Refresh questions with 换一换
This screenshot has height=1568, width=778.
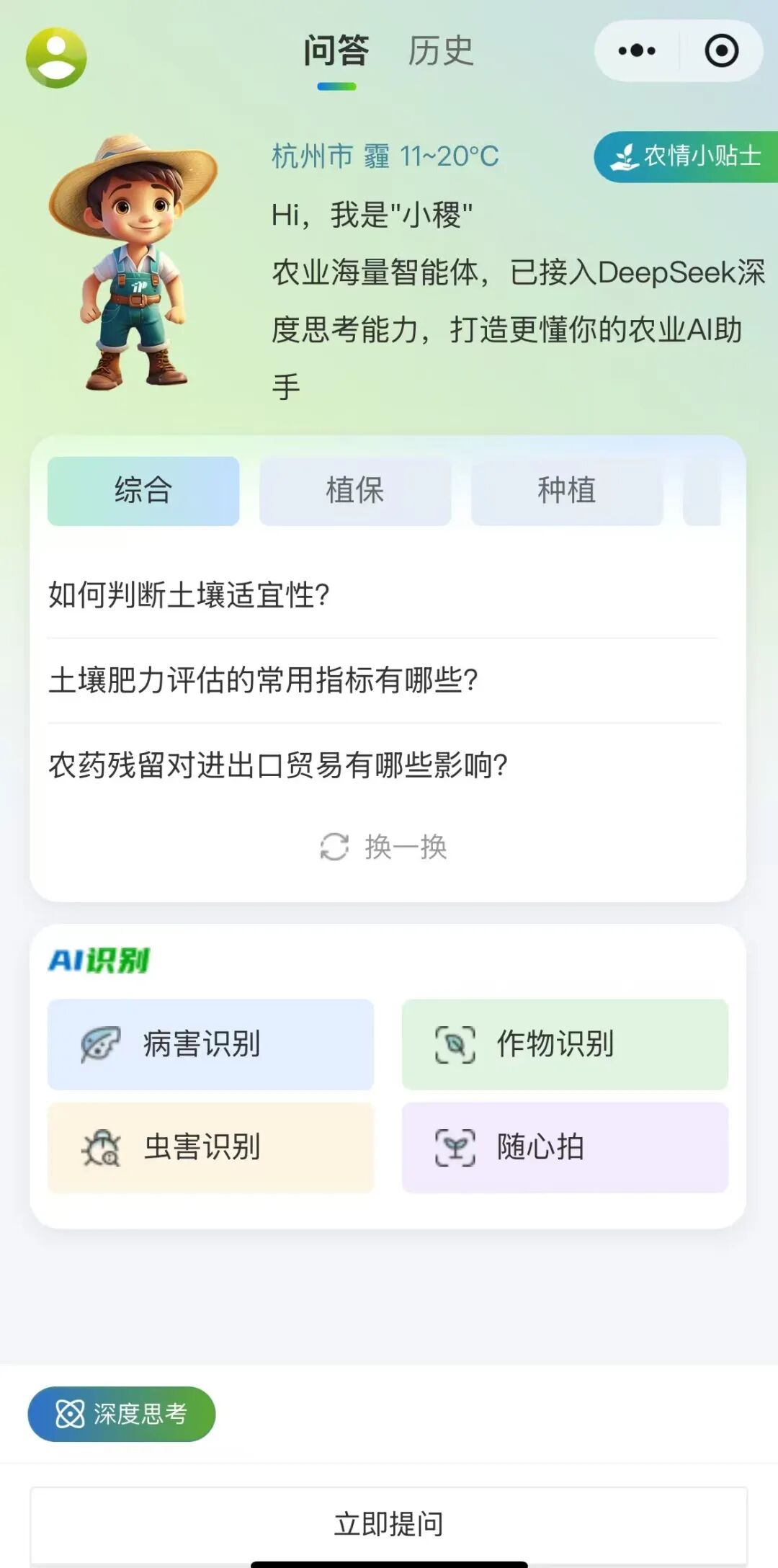(385, 847)
